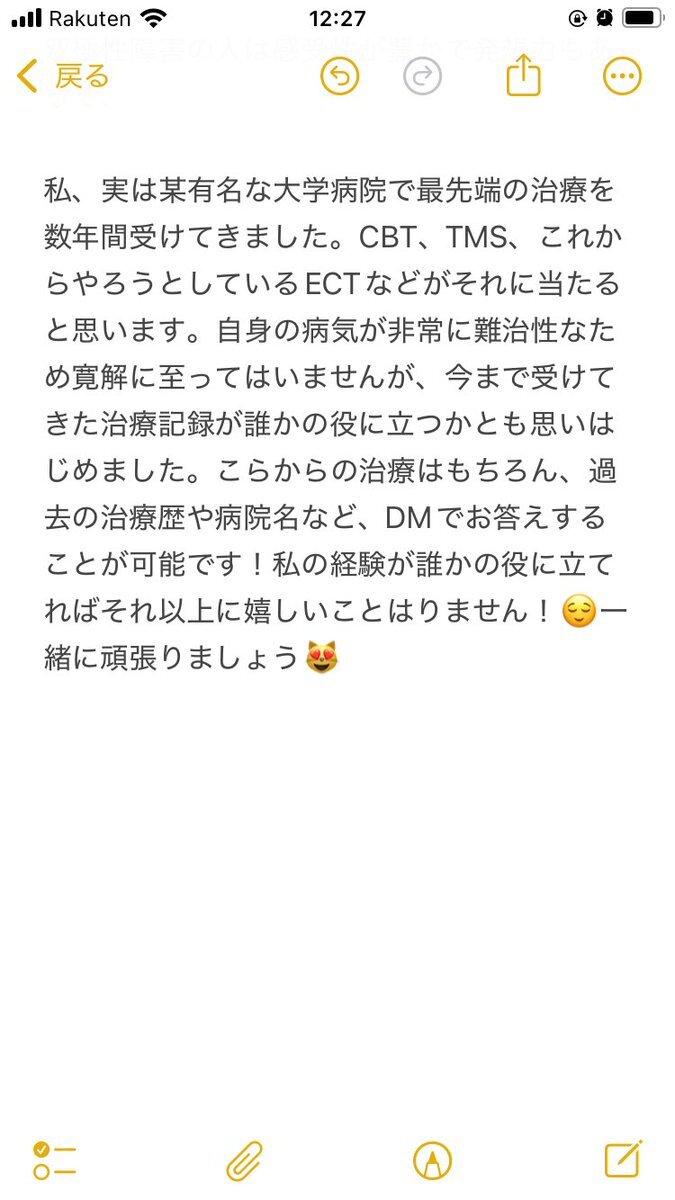Undo the last edit
This screenshot has width=675, height=1200.
pos(339,77)
